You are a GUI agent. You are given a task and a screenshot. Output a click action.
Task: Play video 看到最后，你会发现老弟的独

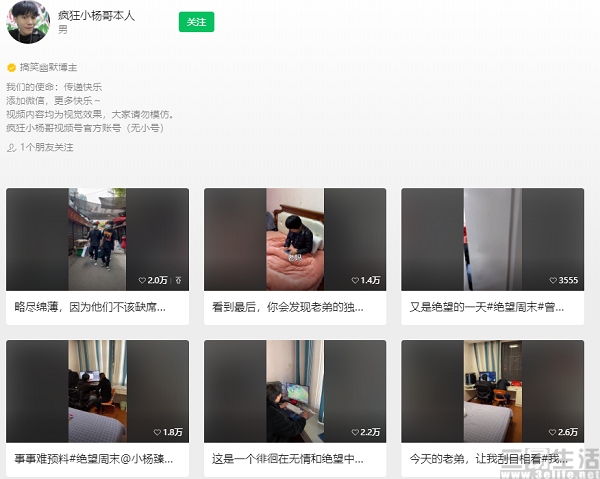pos(294,240)
